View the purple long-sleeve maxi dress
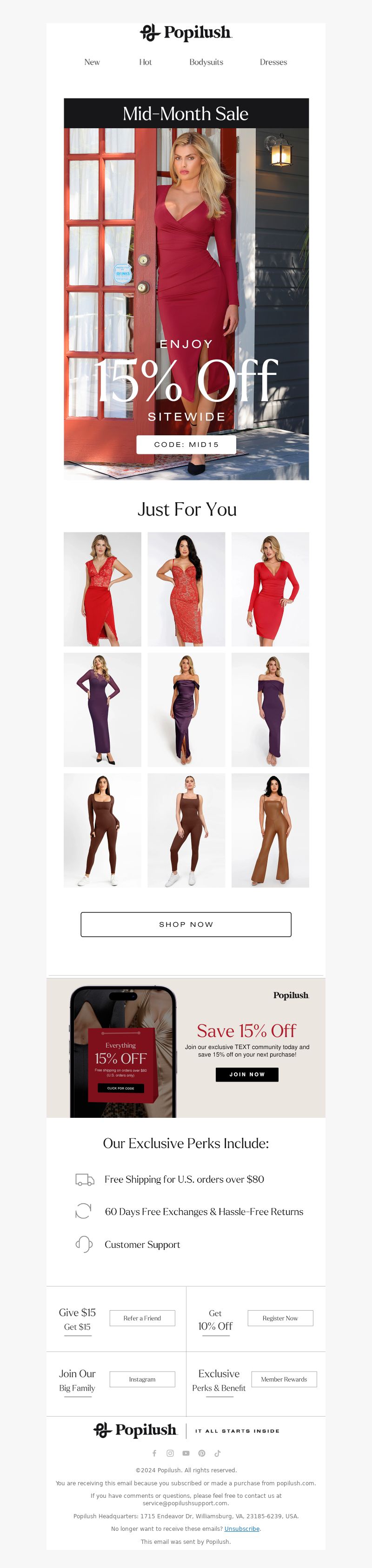 tap(102, 710)
